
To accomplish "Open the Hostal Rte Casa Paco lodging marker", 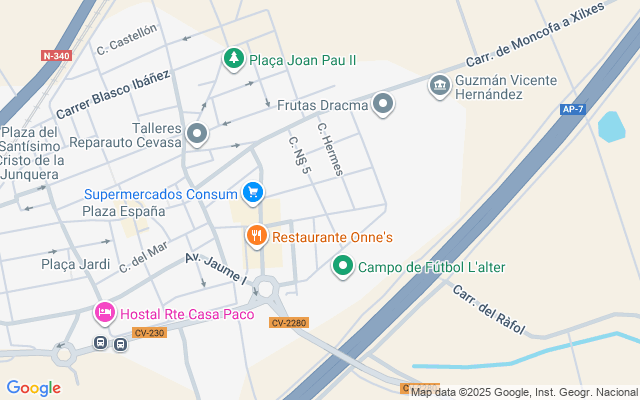I will (x=105, y=313).
